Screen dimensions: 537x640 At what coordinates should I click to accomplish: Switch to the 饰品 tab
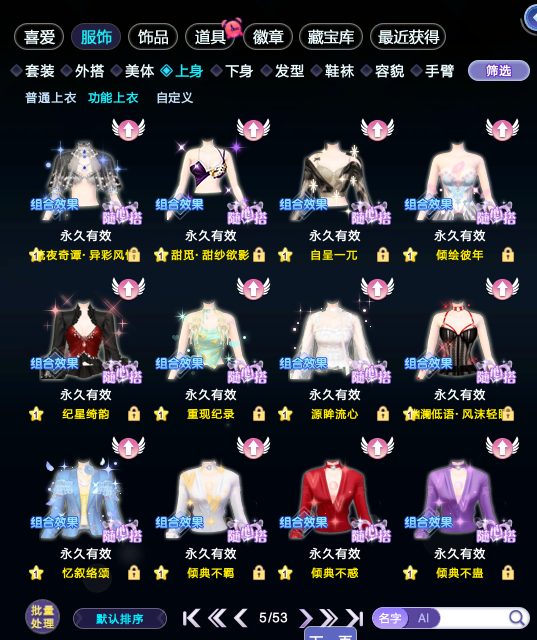point(153,37)
